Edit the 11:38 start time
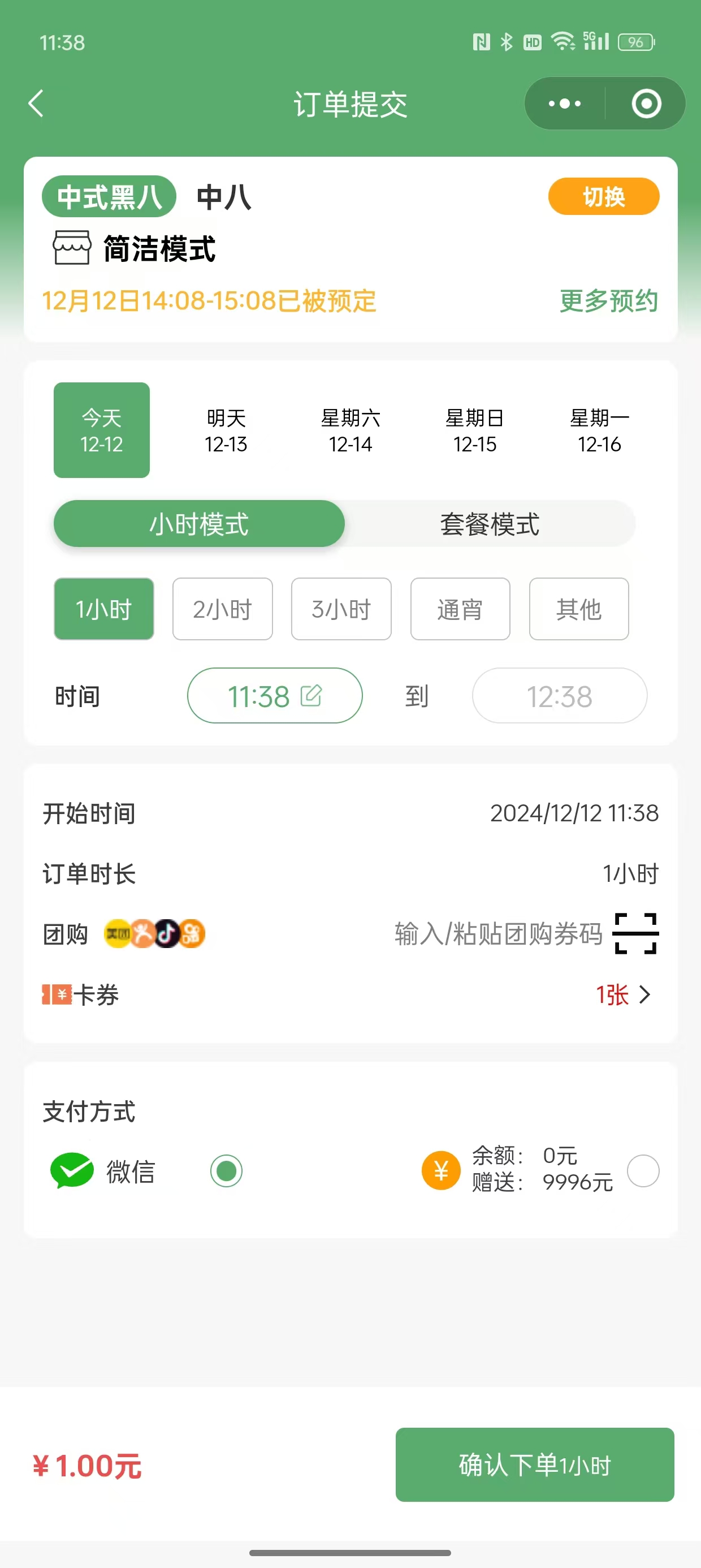Viewport: 701px width, 1568px height. click(275, 696)
